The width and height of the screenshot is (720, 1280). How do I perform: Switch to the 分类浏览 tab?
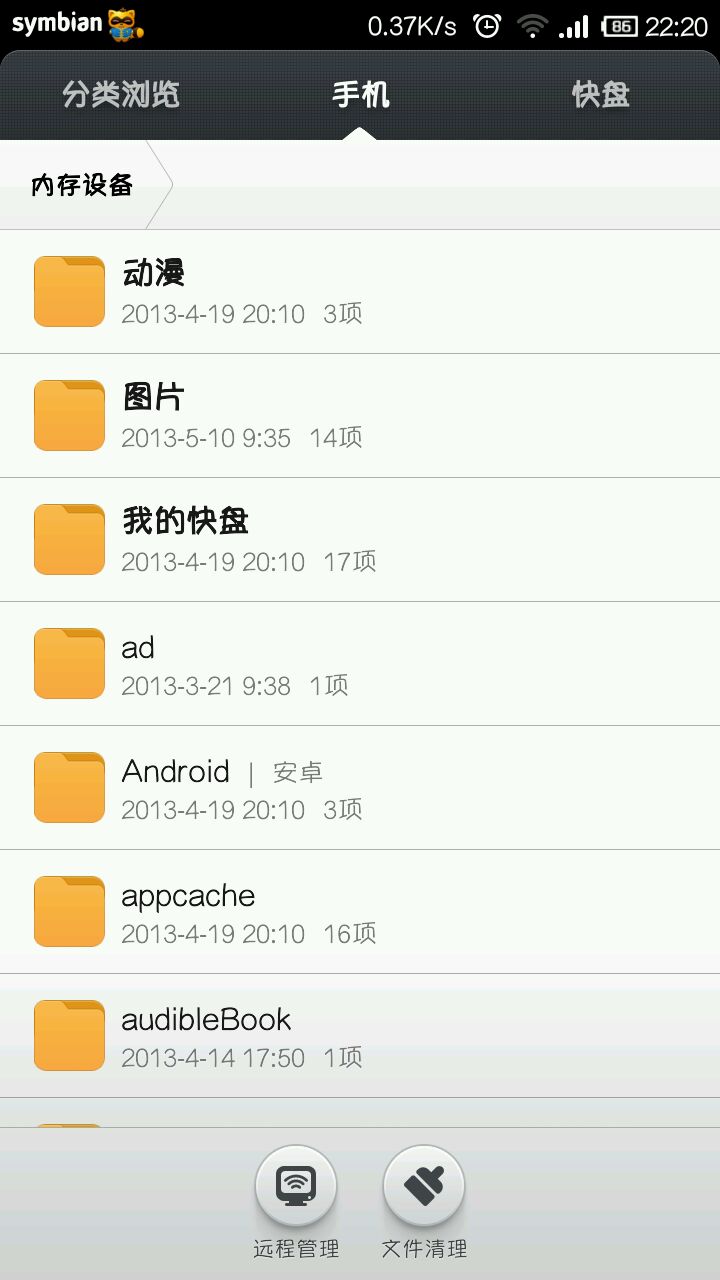121,95
